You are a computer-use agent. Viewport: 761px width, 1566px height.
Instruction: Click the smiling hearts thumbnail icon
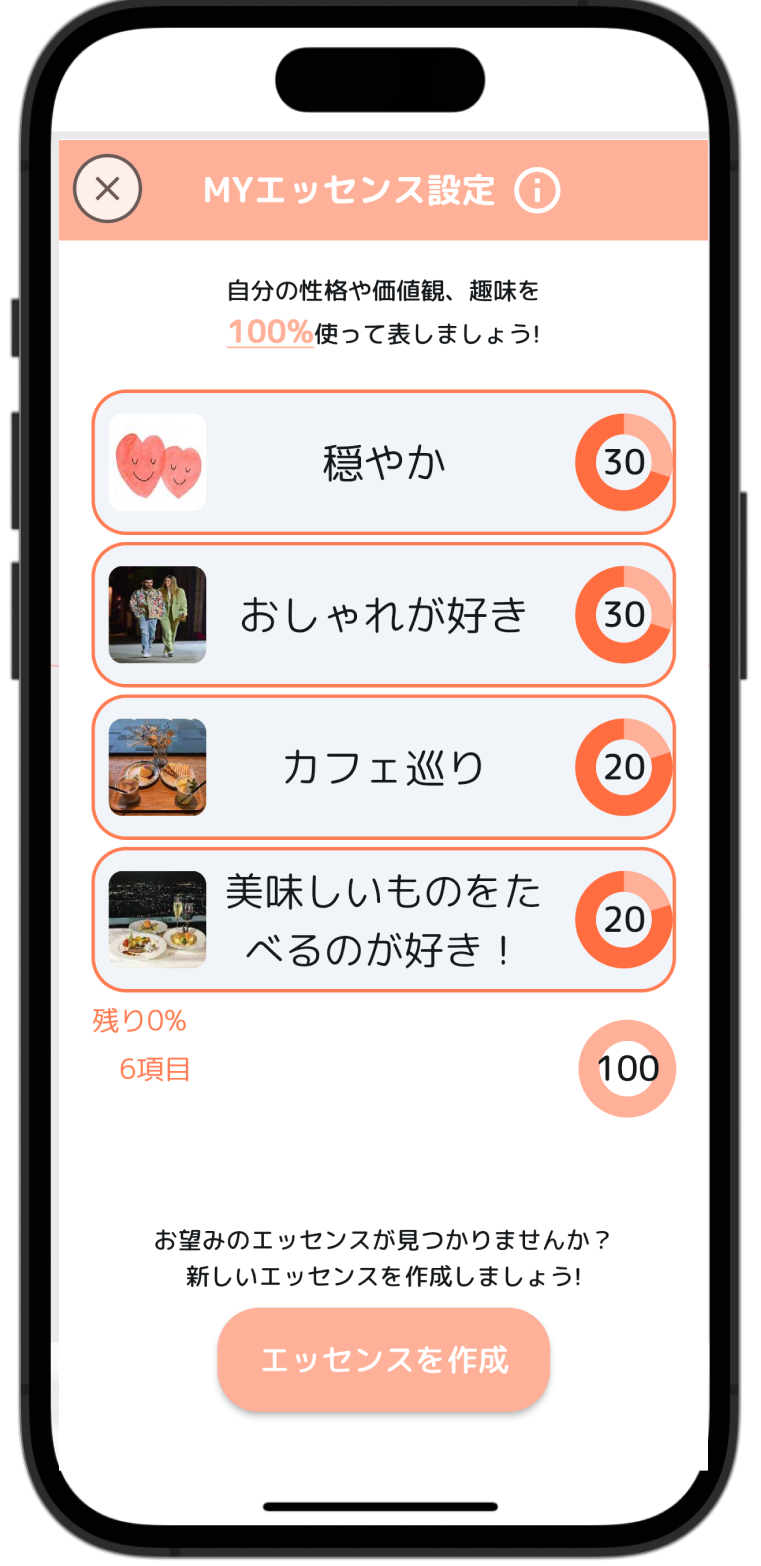tap(157, 461)
